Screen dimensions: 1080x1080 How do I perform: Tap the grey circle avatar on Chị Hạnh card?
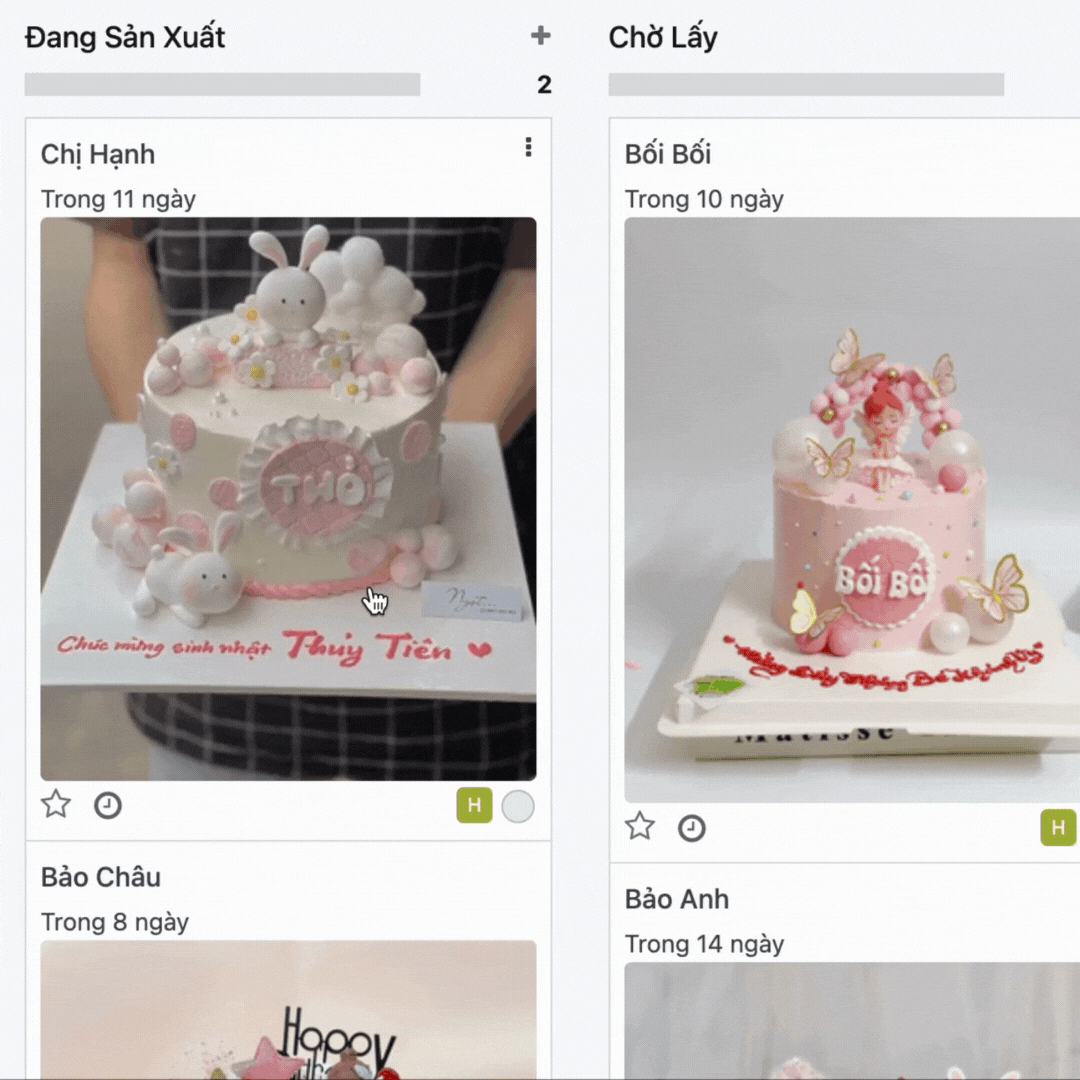coord(518,806)
